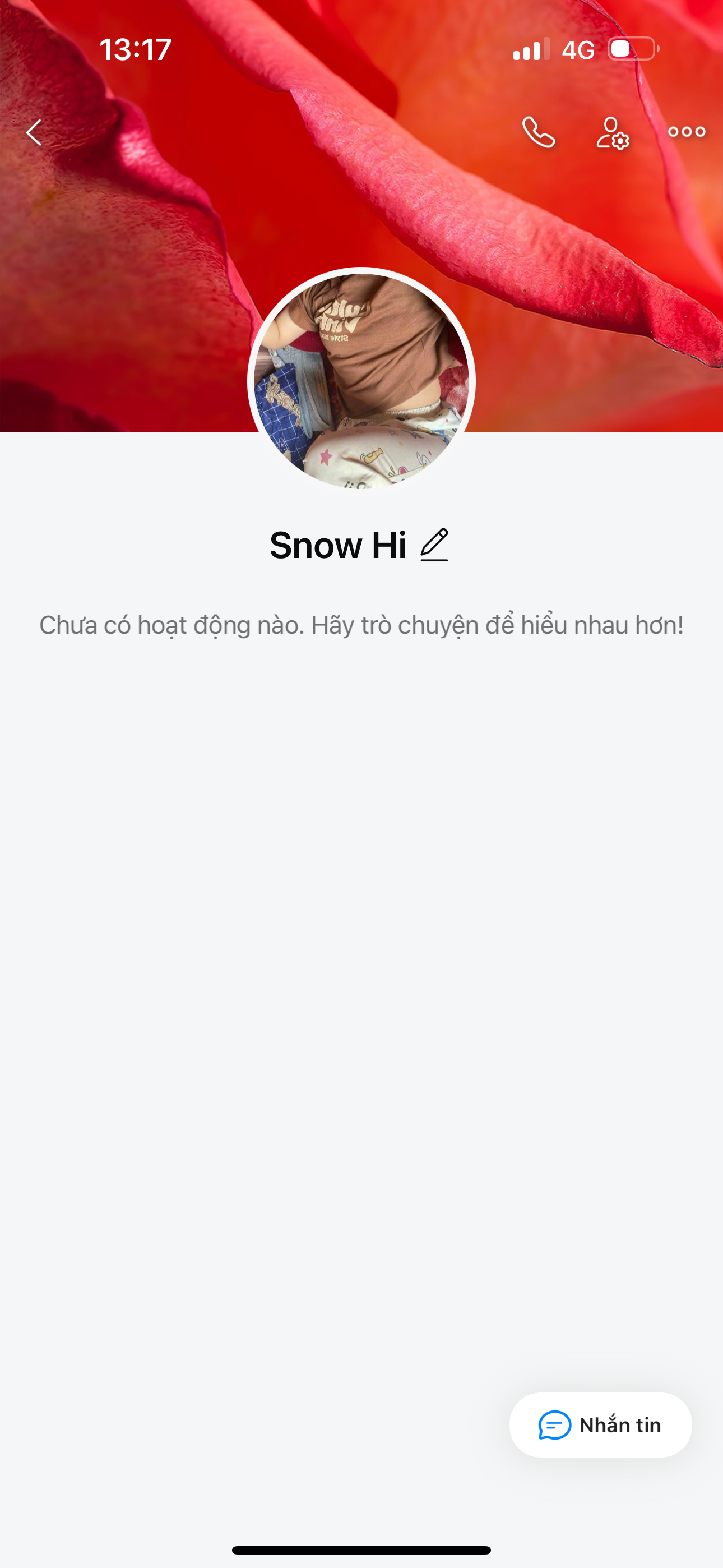This screenshot has height=1568, width=723.
Task: Call Snow Hi with the phone icon
Action: tap(539, 132)
